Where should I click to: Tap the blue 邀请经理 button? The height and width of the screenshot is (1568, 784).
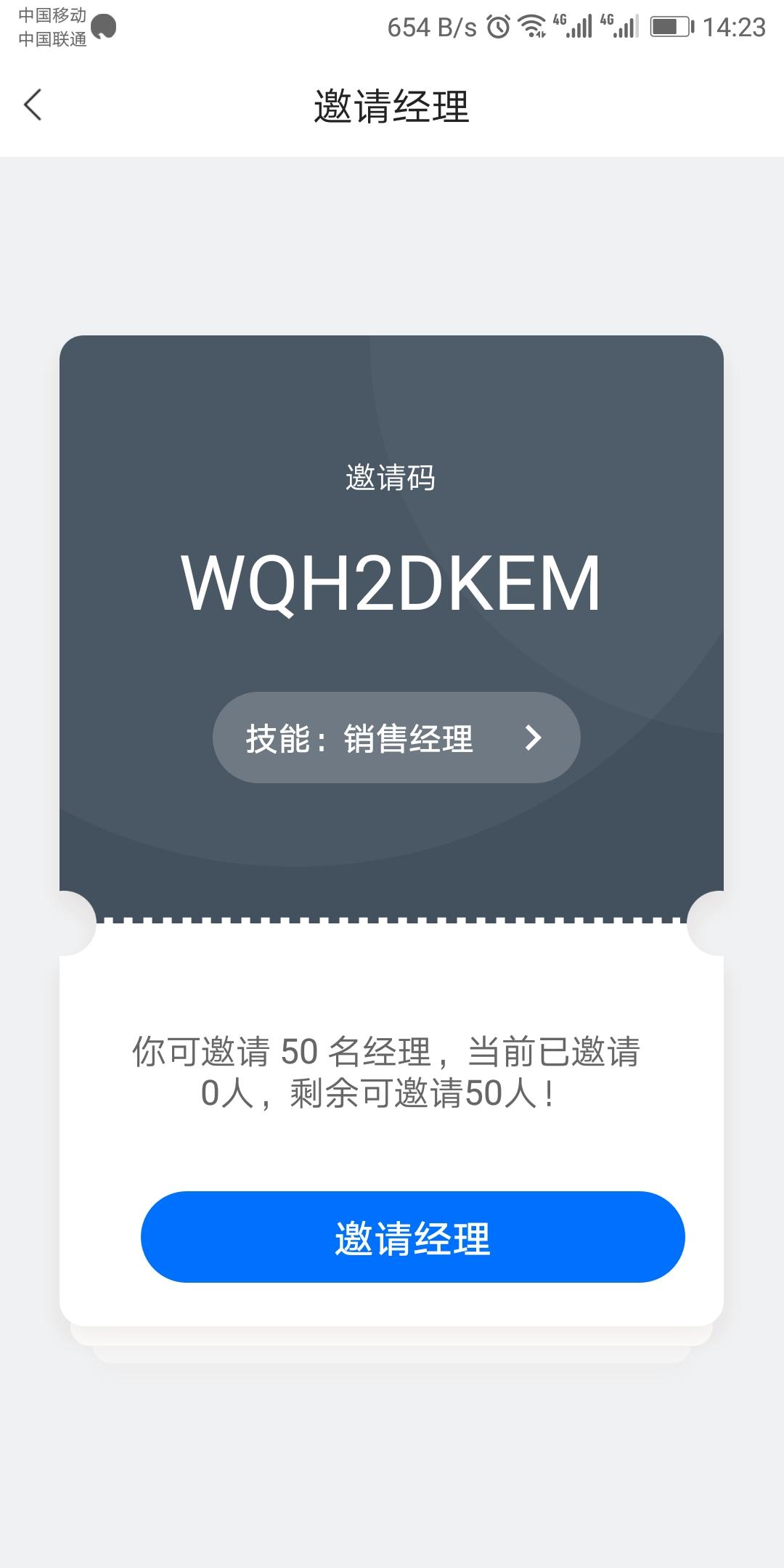coord(412,1237)
